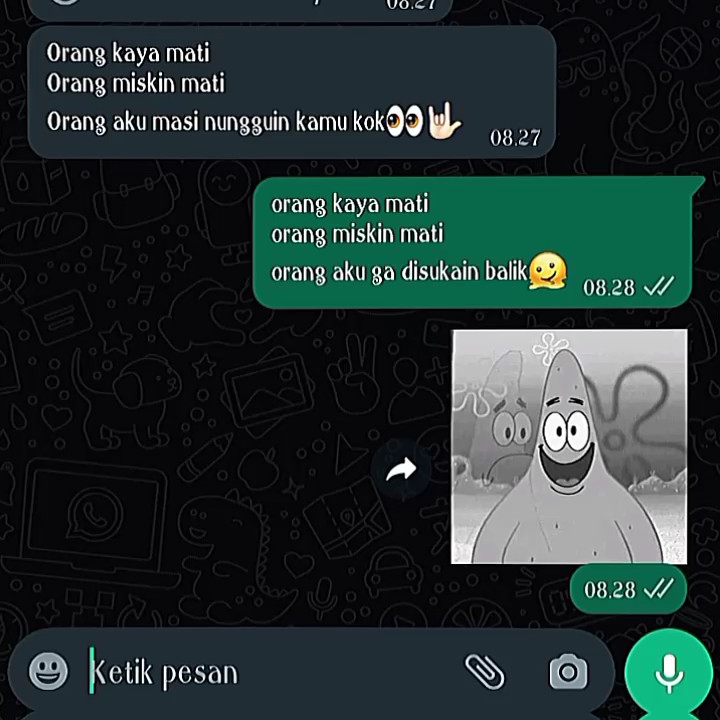720x720 pixels.
Task: Open the camera from message bar
Action: pos(568,672)
